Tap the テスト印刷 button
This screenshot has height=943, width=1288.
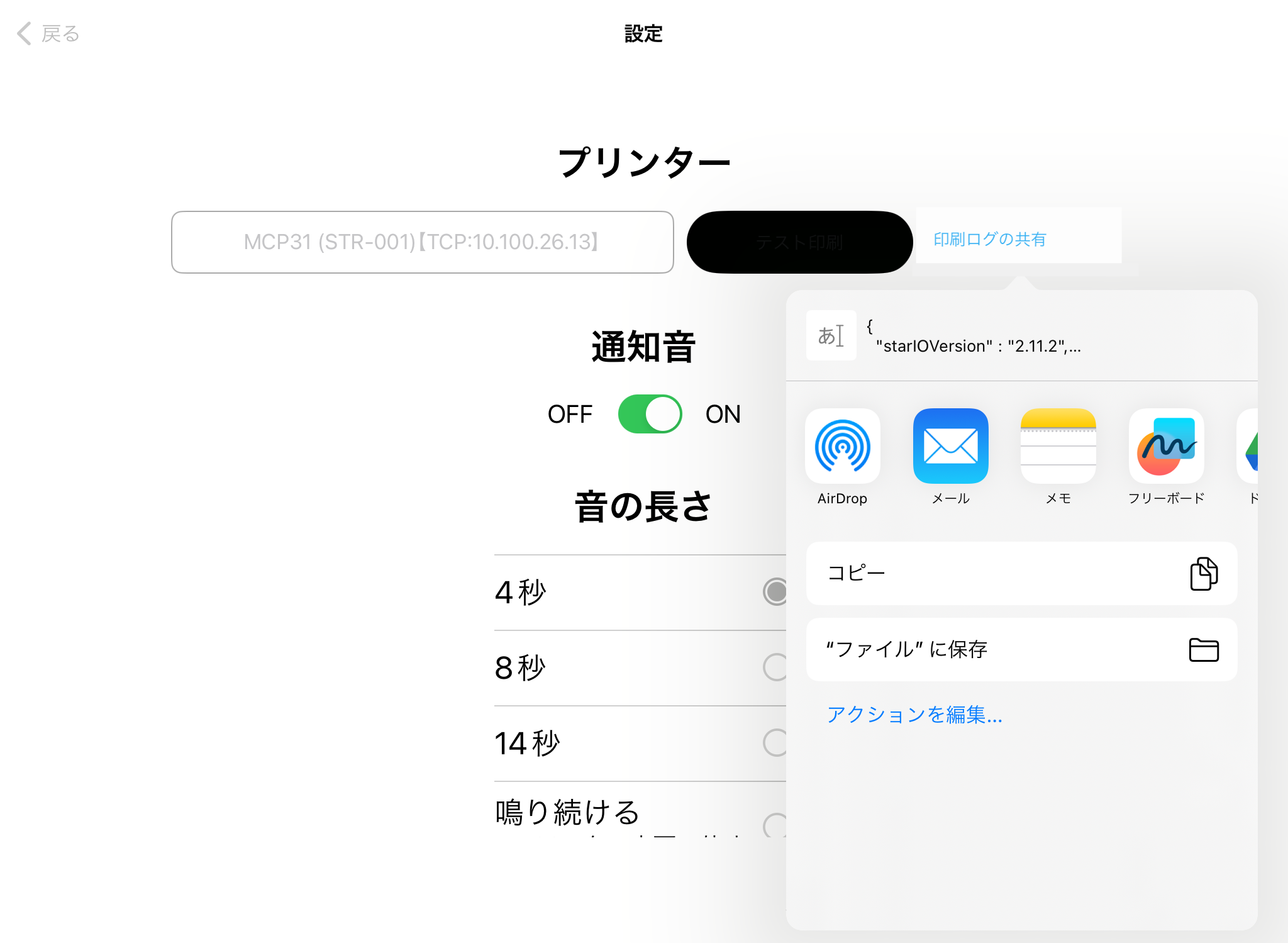pyautogui.click(x=799, y=242)
